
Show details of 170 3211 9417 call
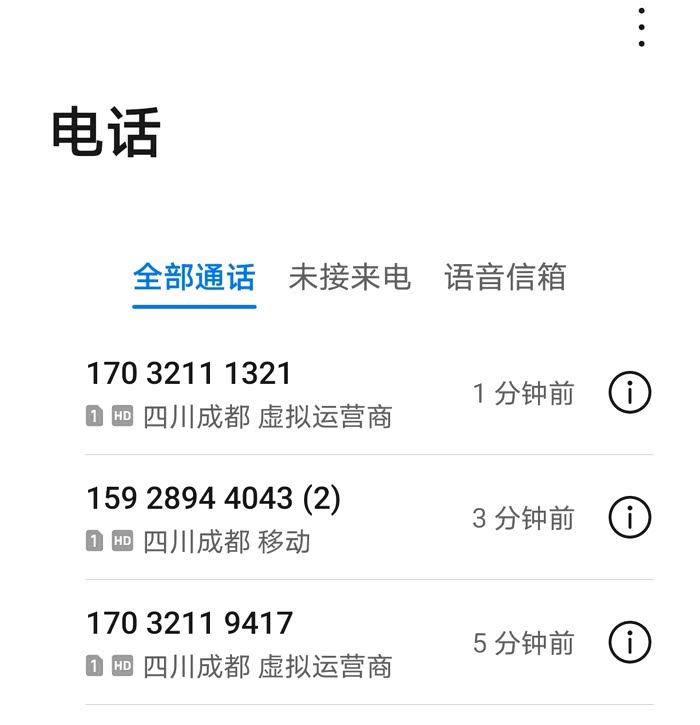(x=630, y=642)
